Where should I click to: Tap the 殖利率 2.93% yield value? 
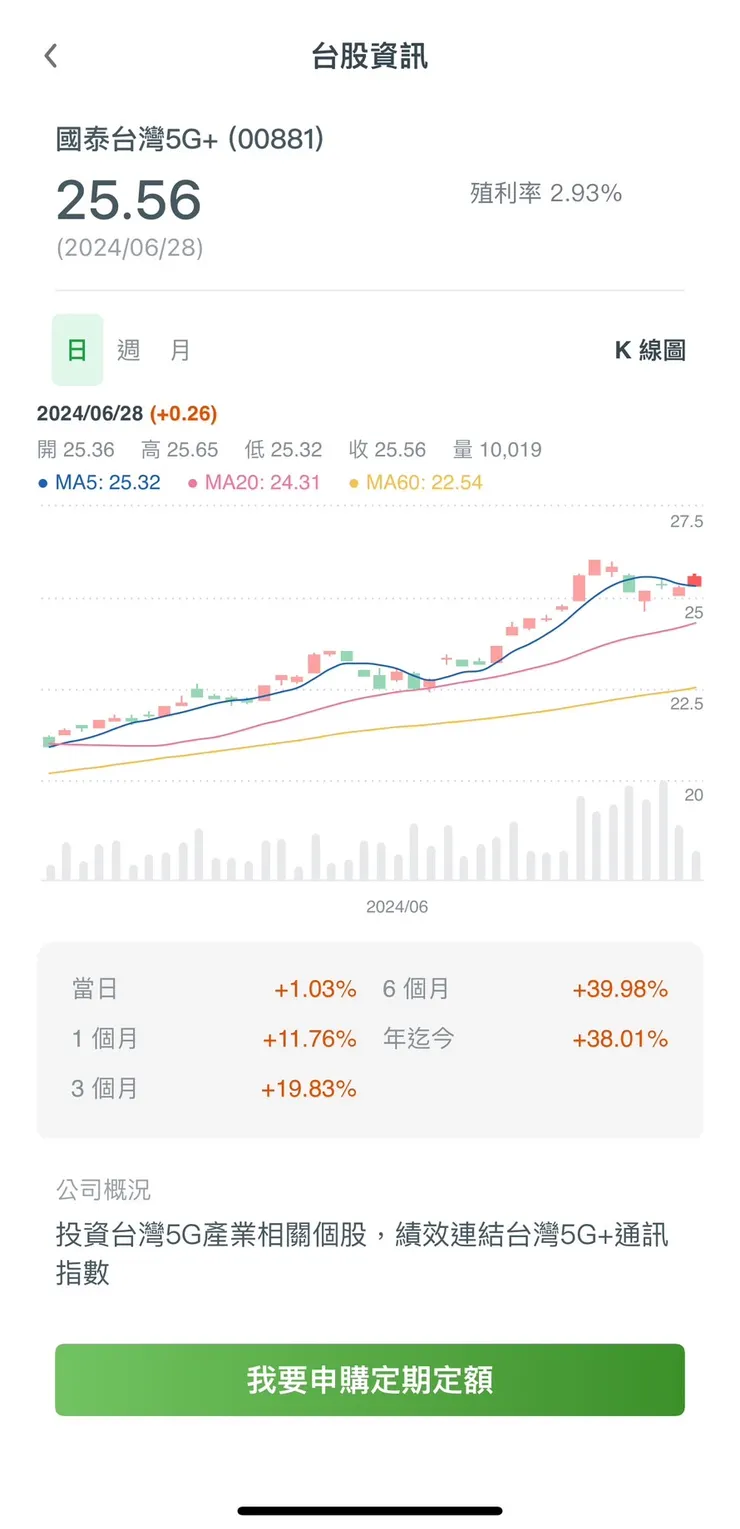click(x=545, y=194)
